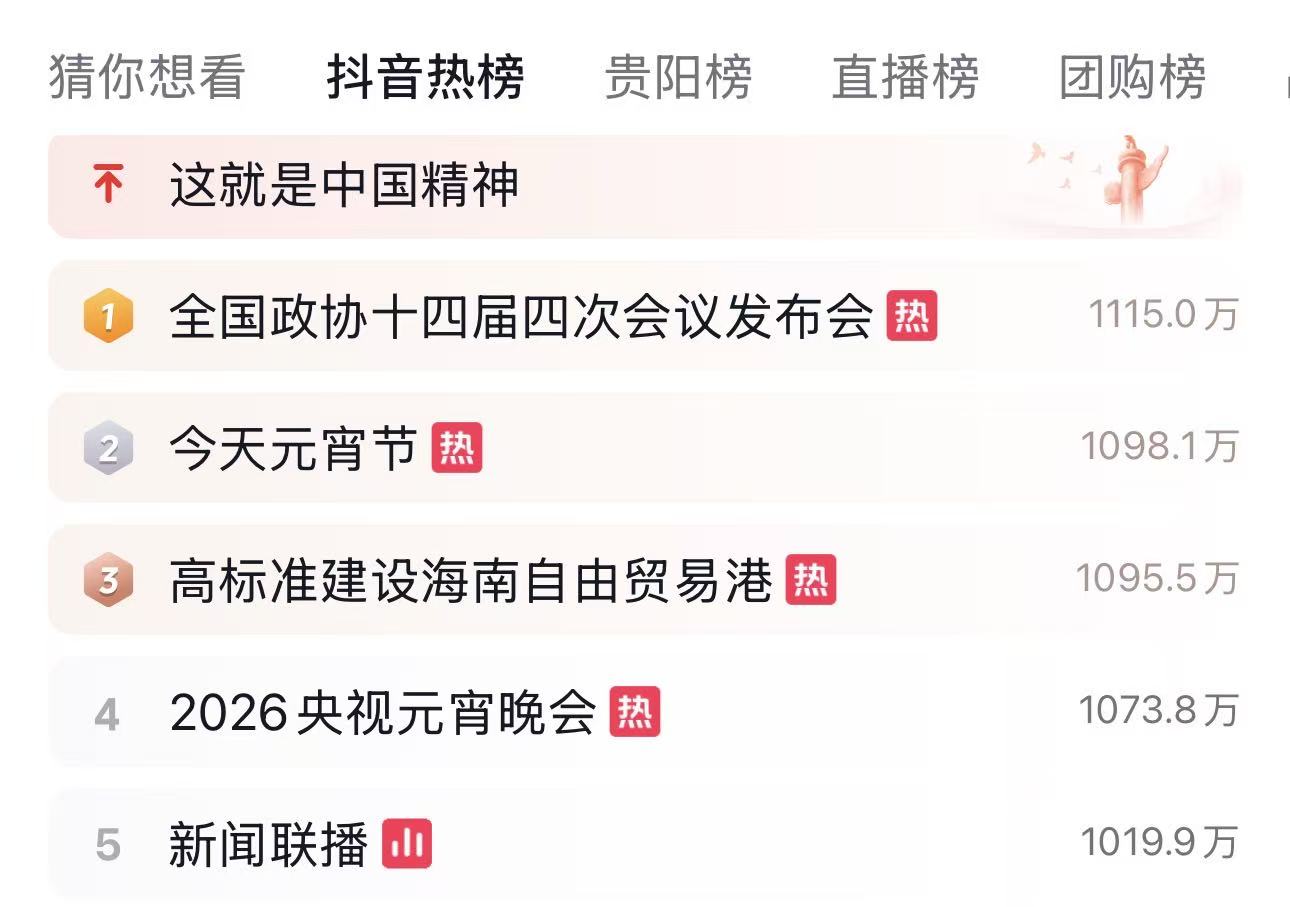Switch to the 猜你想看 tab
1290x907 pixels.
(147, 77)
